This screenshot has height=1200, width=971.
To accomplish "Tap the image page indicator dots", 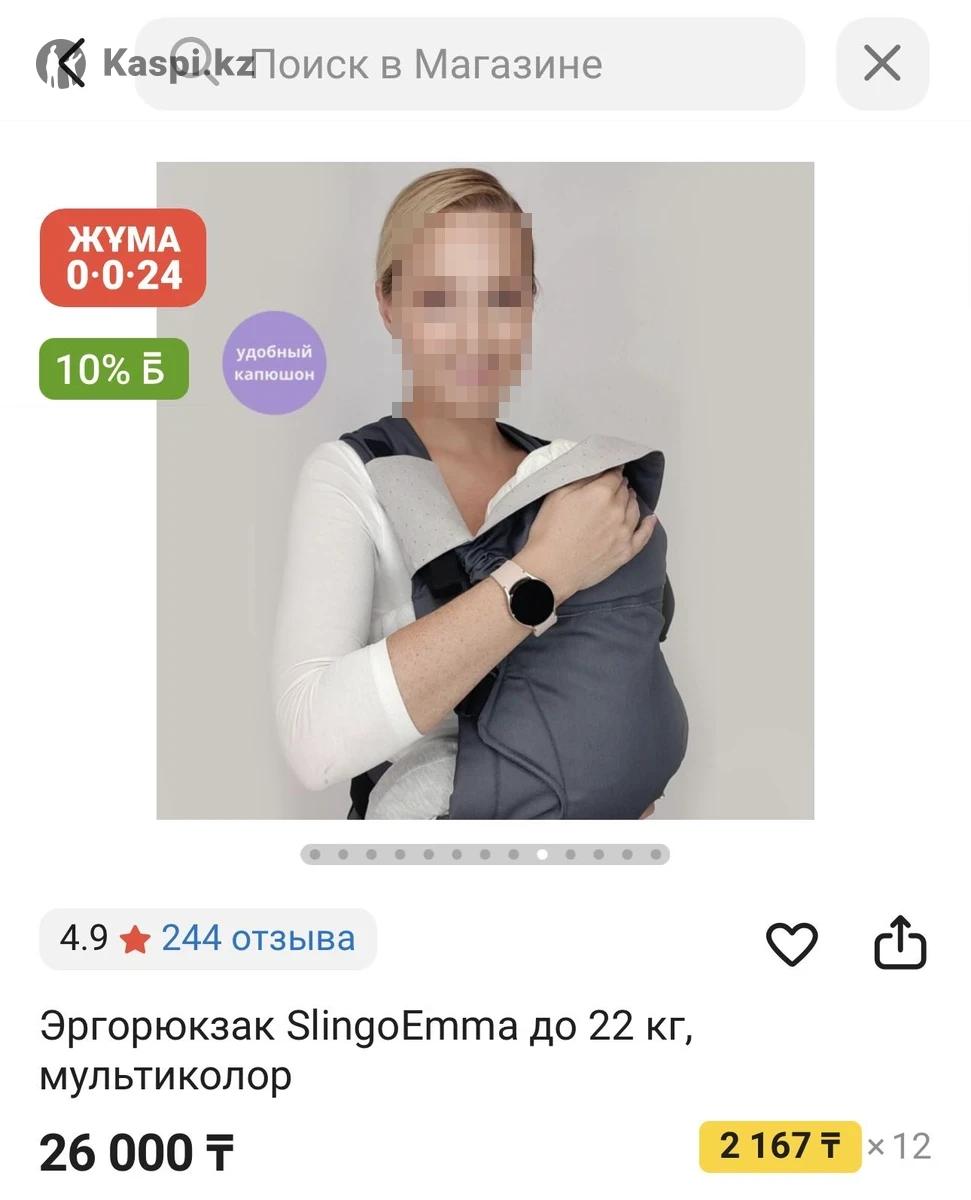I will click(x=485, y=854).
